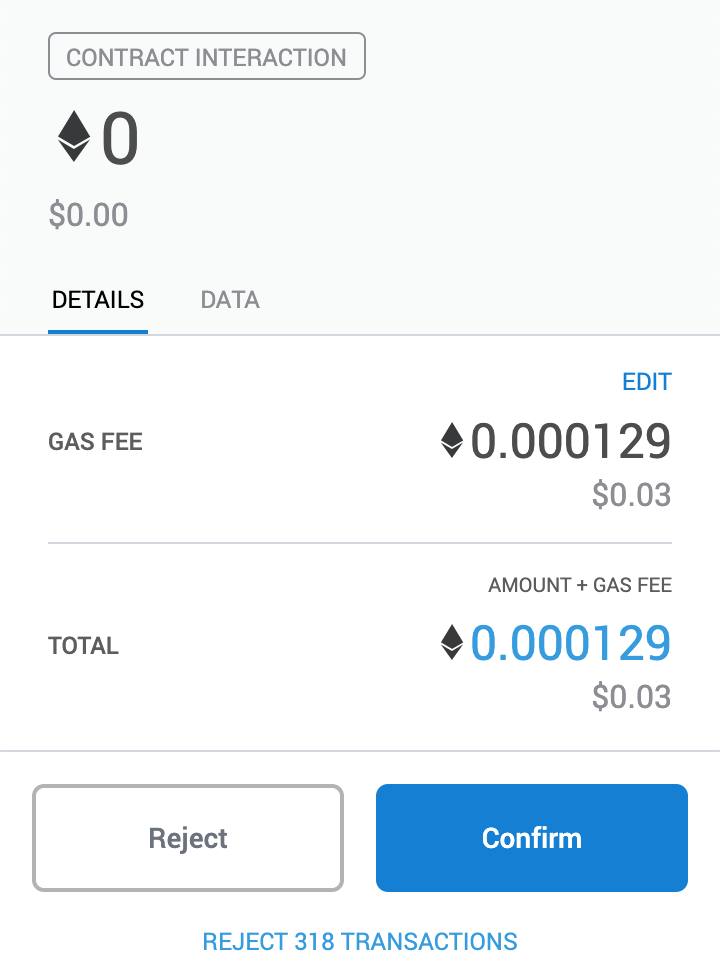Click the $0.00 fiat value label
The width and height of the screenshot is (720, 974).
[88, 214]
